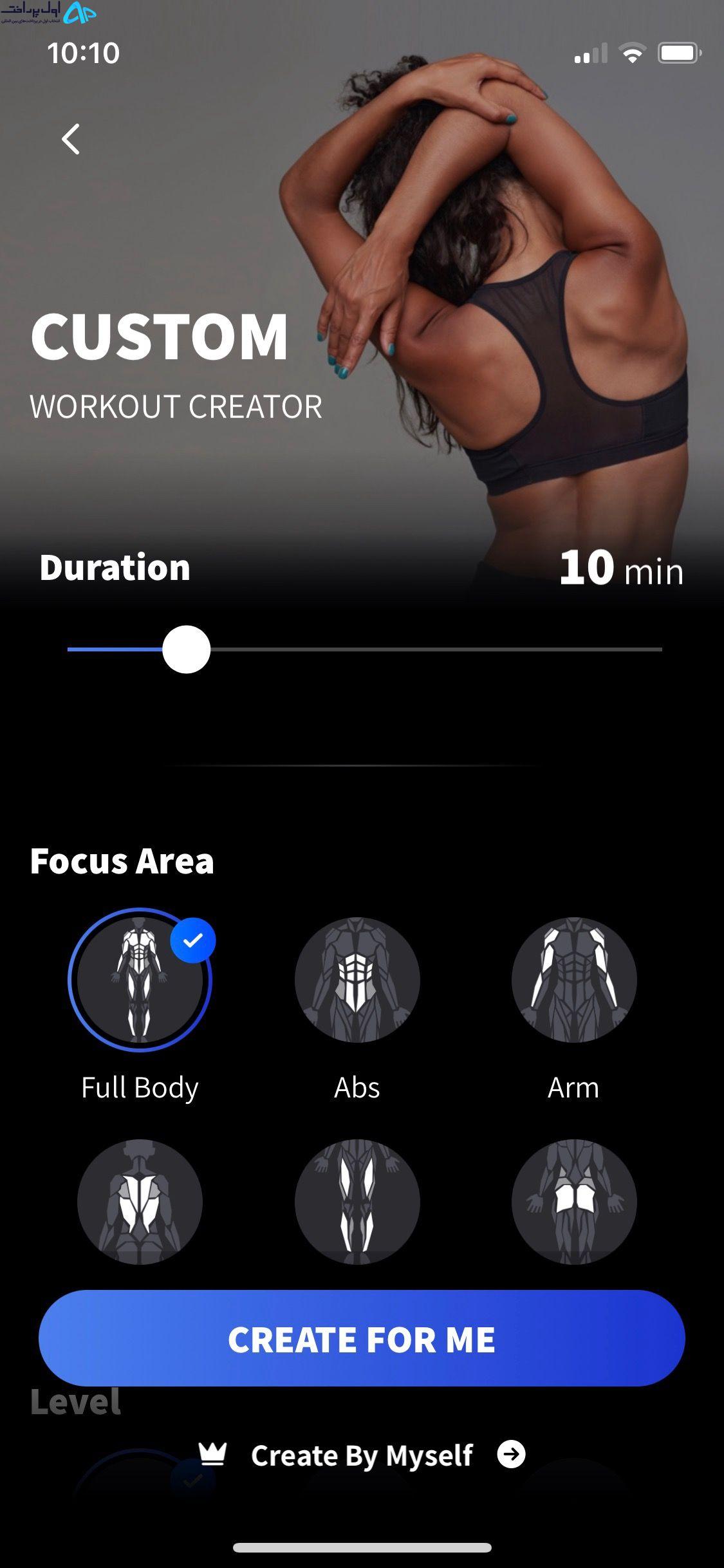Select the back muscles focus area
Viewport: 724px width, 1568px height.
(140, 1202)
